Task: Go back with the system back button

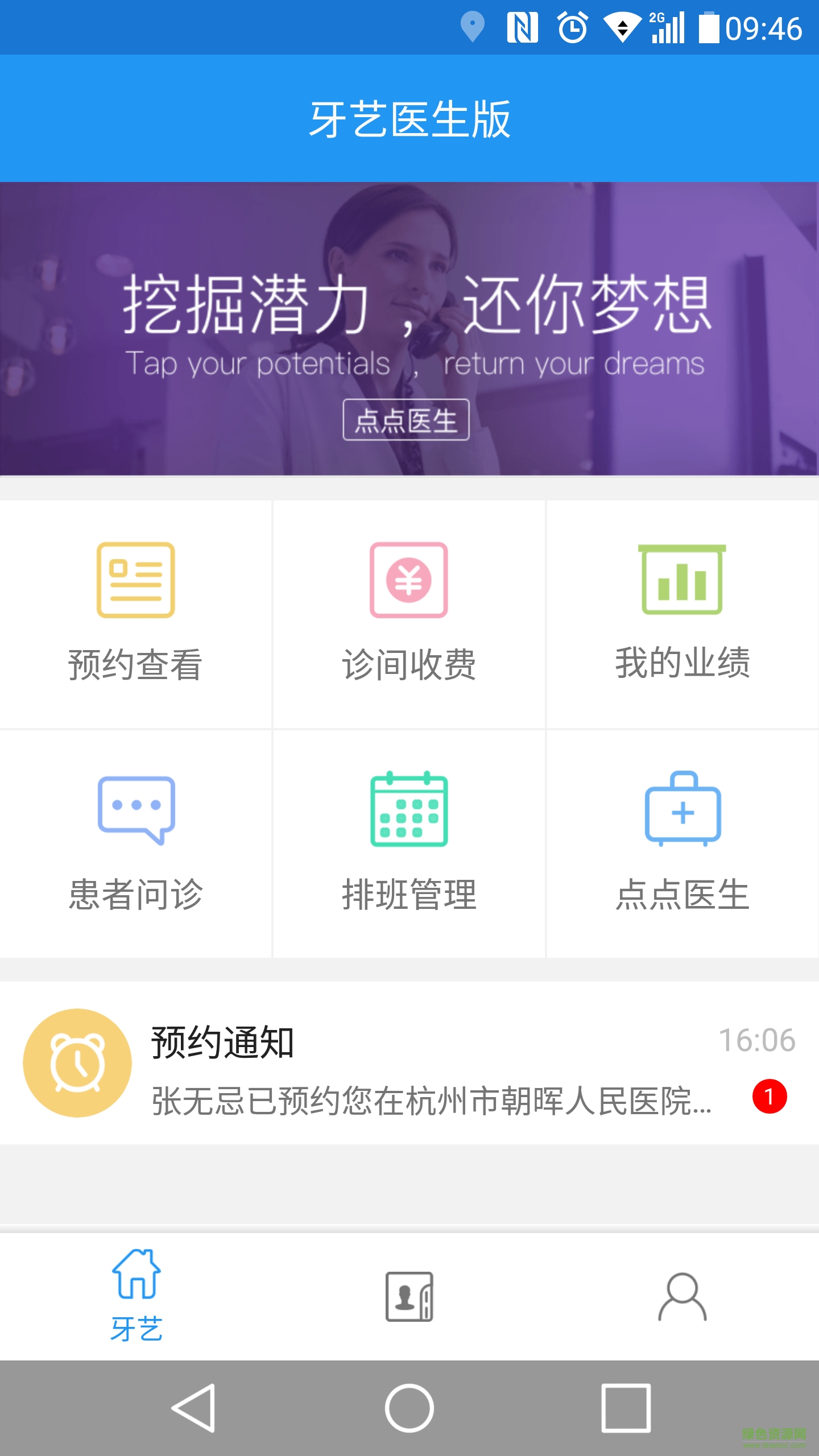Action: pos(193,1408)
